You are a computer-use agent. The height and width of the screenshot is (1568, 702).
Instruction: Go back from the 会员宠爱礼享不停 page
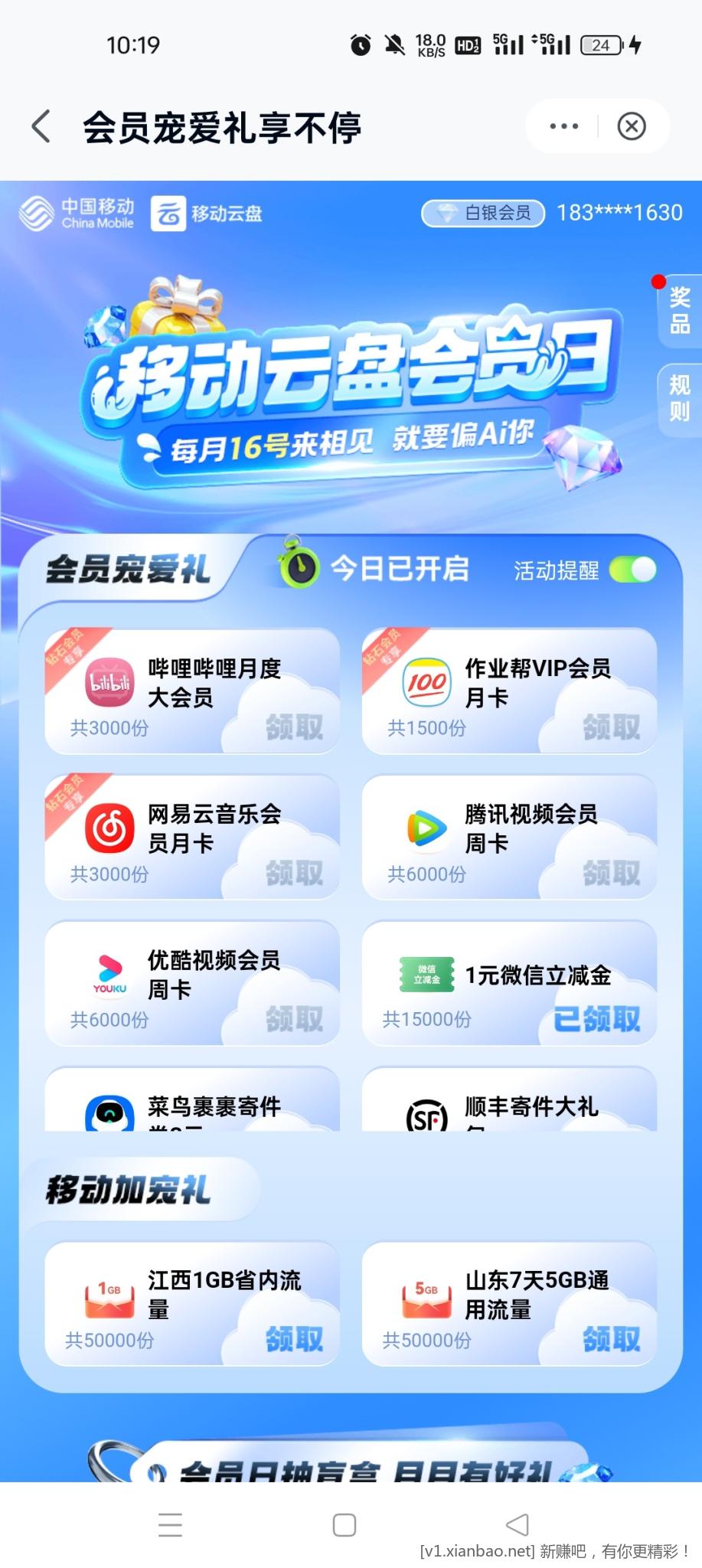tap(41, 126)
